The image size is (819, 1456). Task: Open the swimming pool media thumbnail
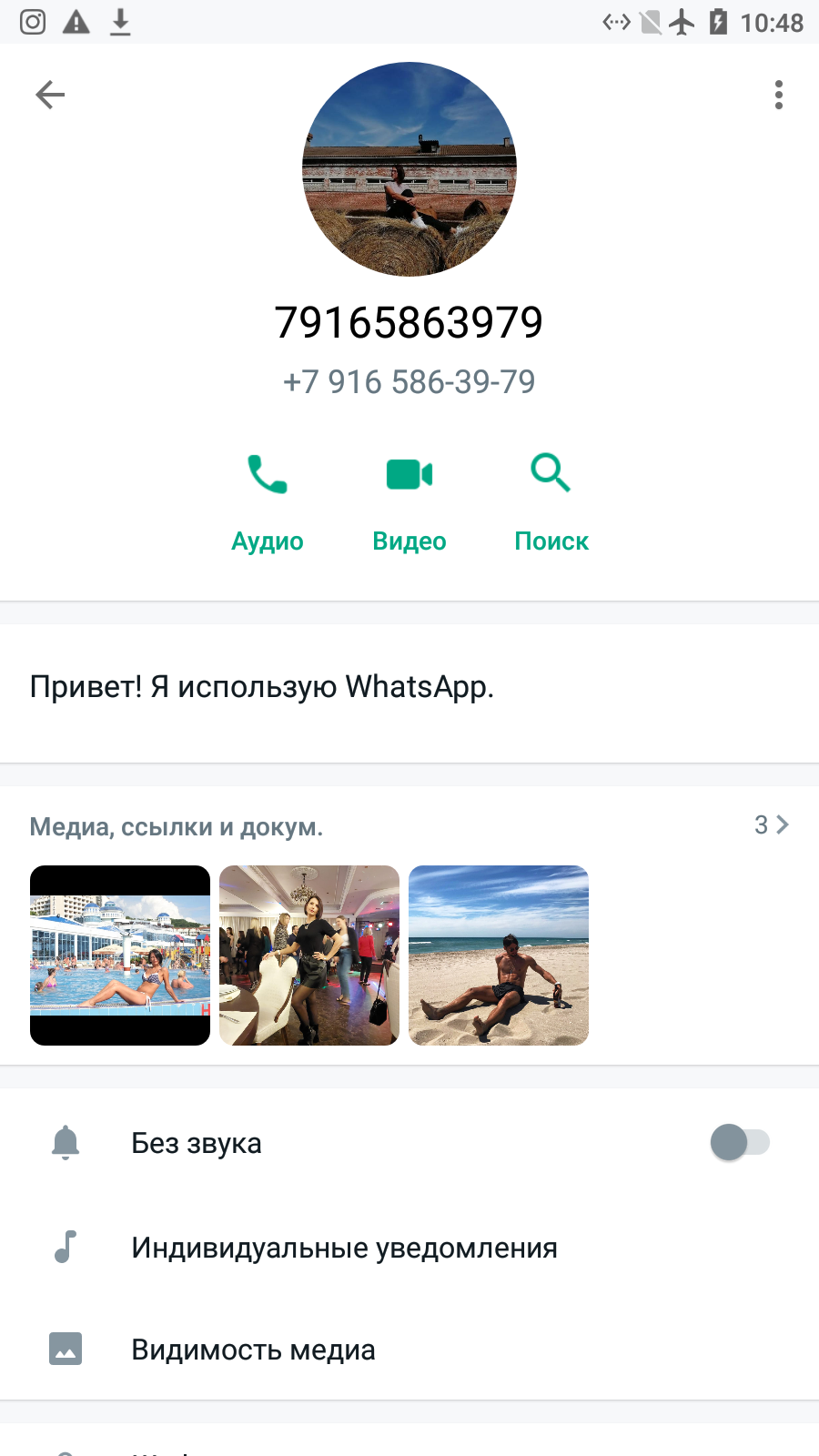pos(120,955)
